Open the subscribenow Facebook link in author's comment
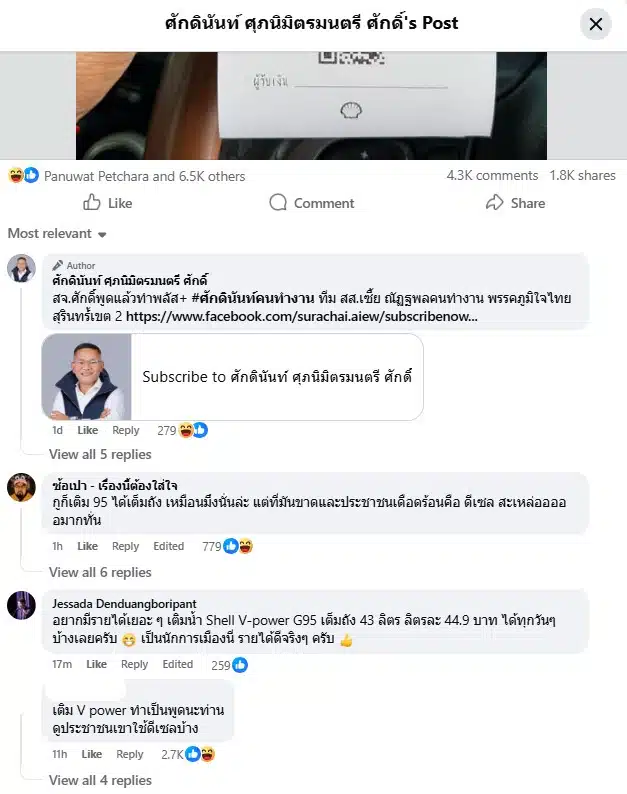The height and width of the screenshot is (794, 627). point(302,316)
